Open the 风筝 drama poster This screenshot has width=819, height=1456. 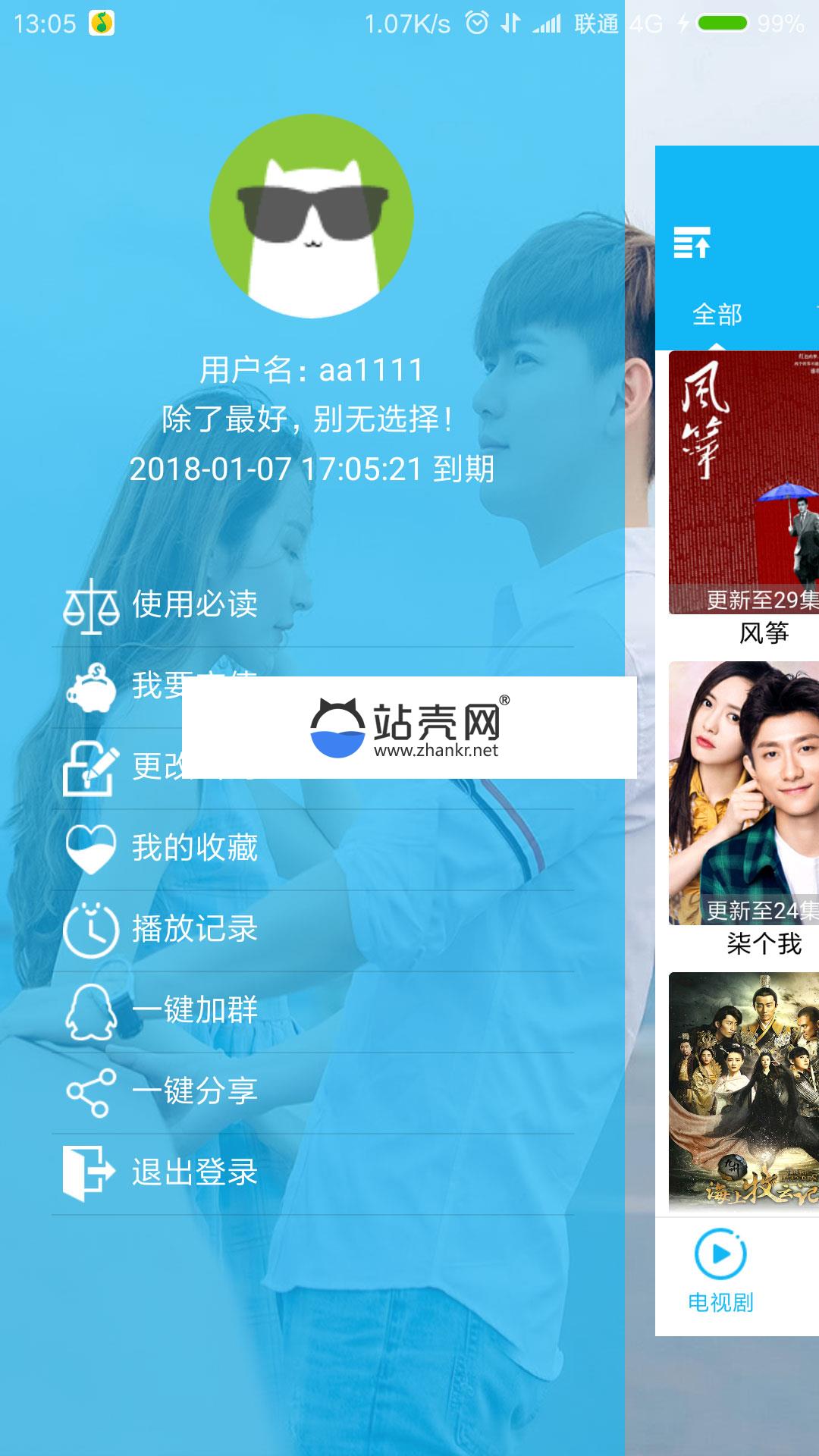(x=743, y=482)
